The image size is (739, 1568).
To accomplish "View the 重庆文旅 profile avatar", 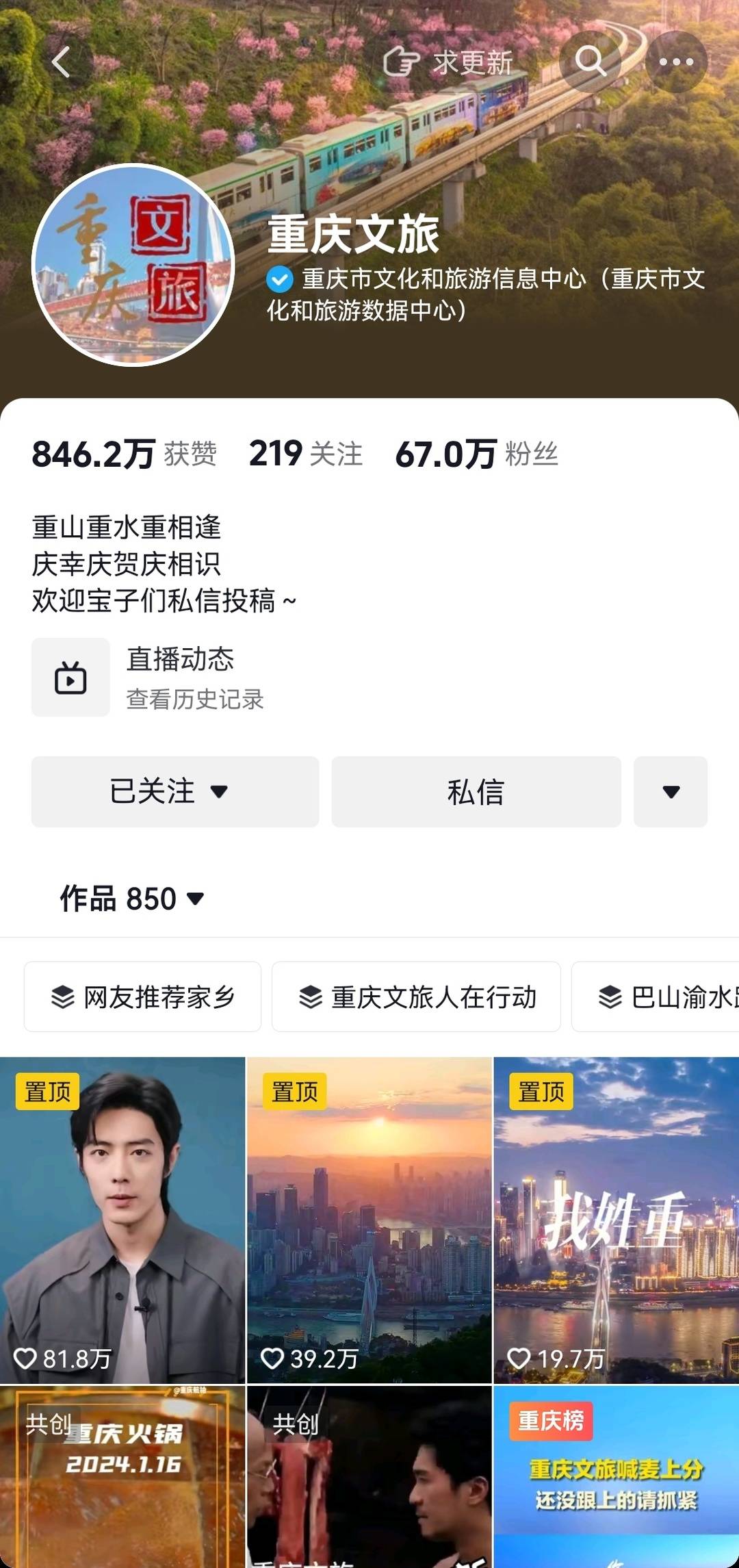I will [133, 265].
